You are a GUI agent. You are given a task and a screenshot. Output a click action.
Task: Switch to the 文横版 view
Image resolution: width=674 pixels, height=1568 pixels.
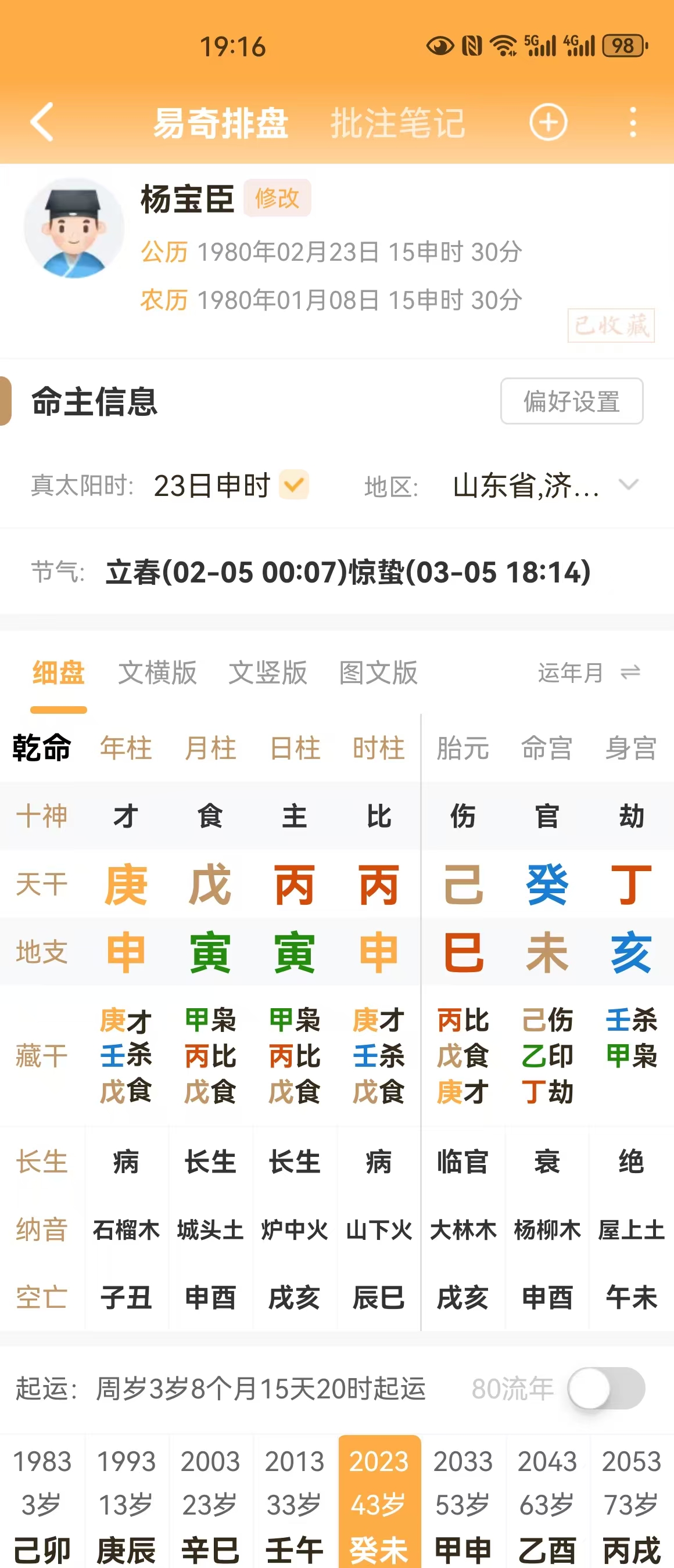coord(157,672)
